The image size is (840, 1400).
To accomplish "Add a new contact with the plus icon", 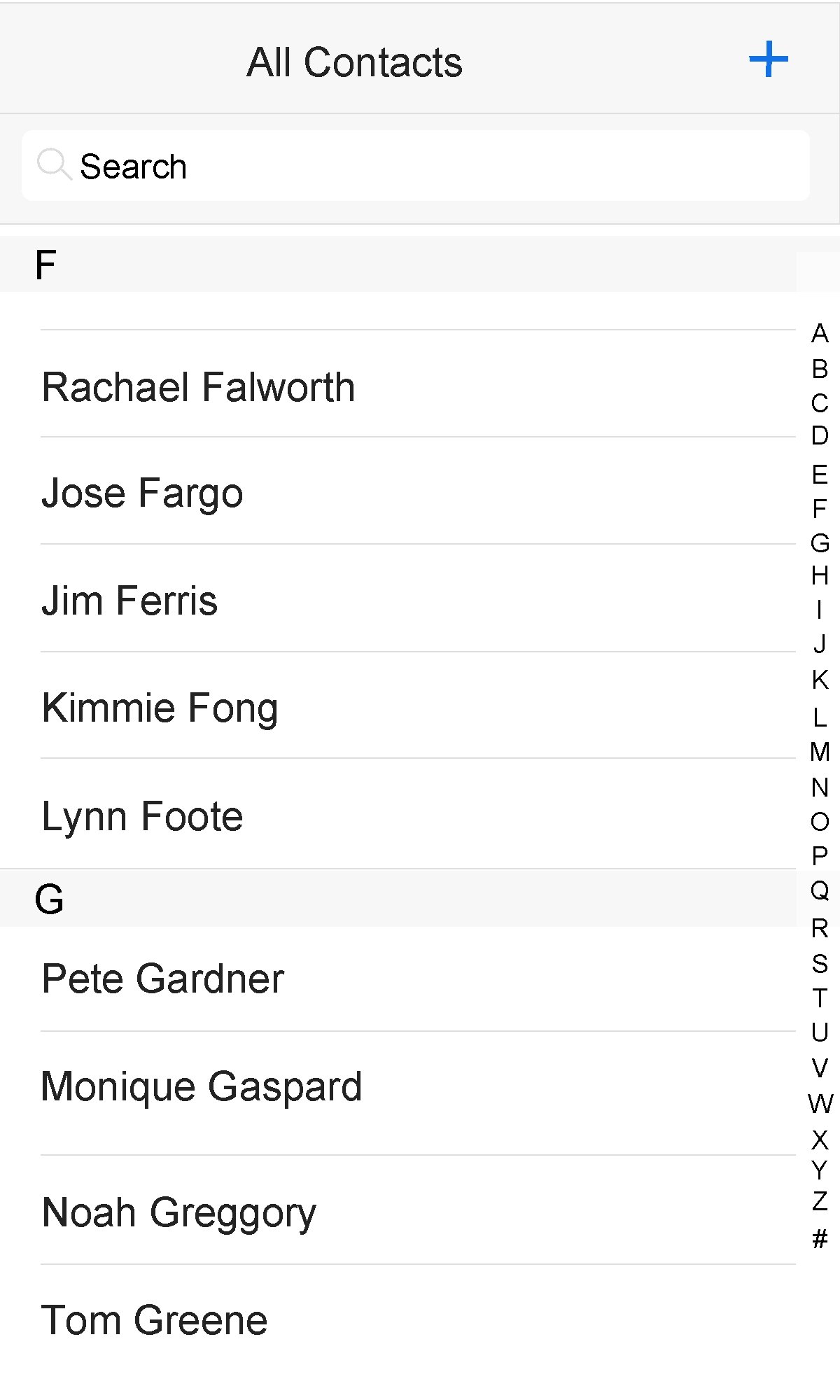I will (768, 59).
